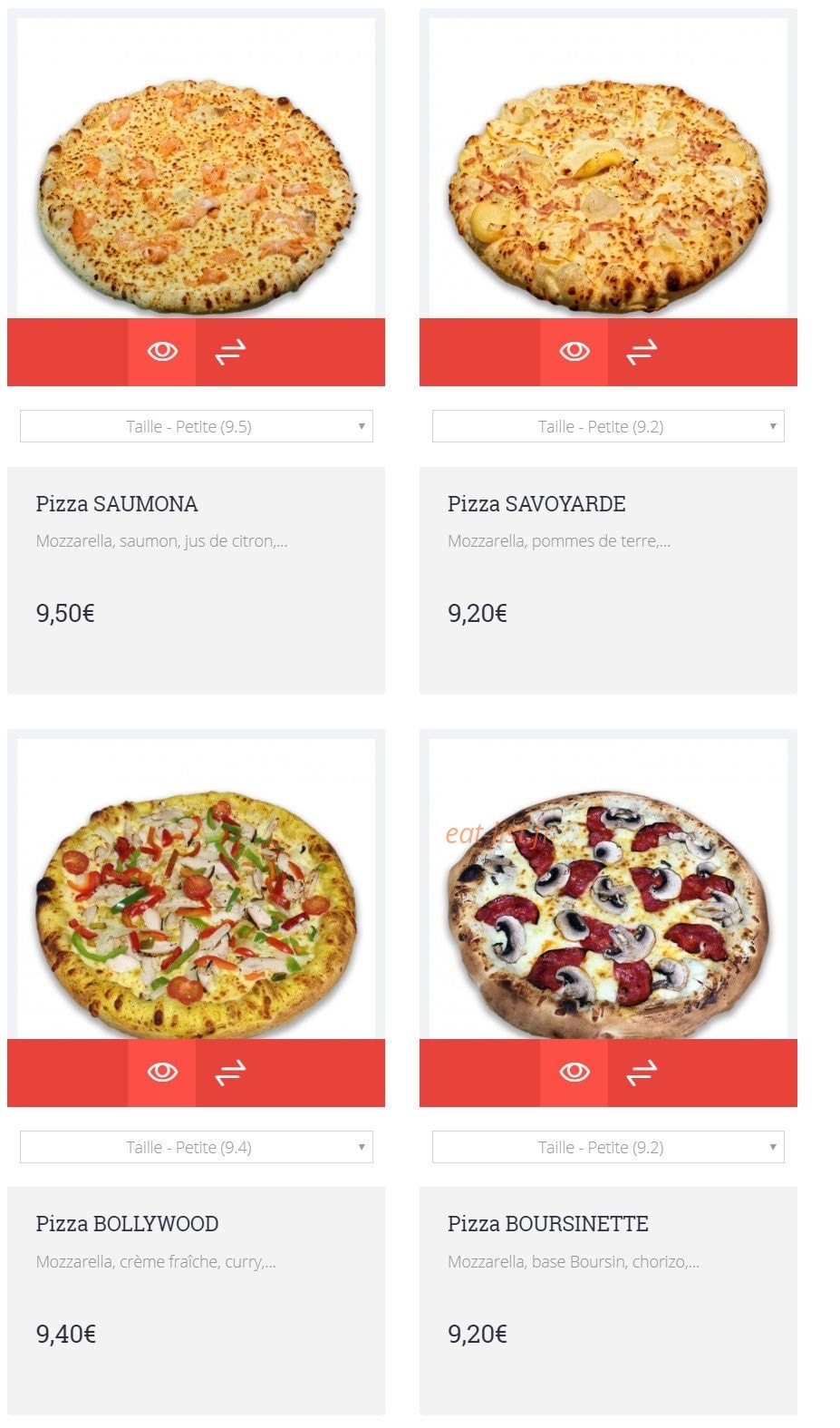Open the size picker for Pizza BOURSINETTE
Image resolution: width=840 pixels, height=1428 pixels.
[608, 1147]
